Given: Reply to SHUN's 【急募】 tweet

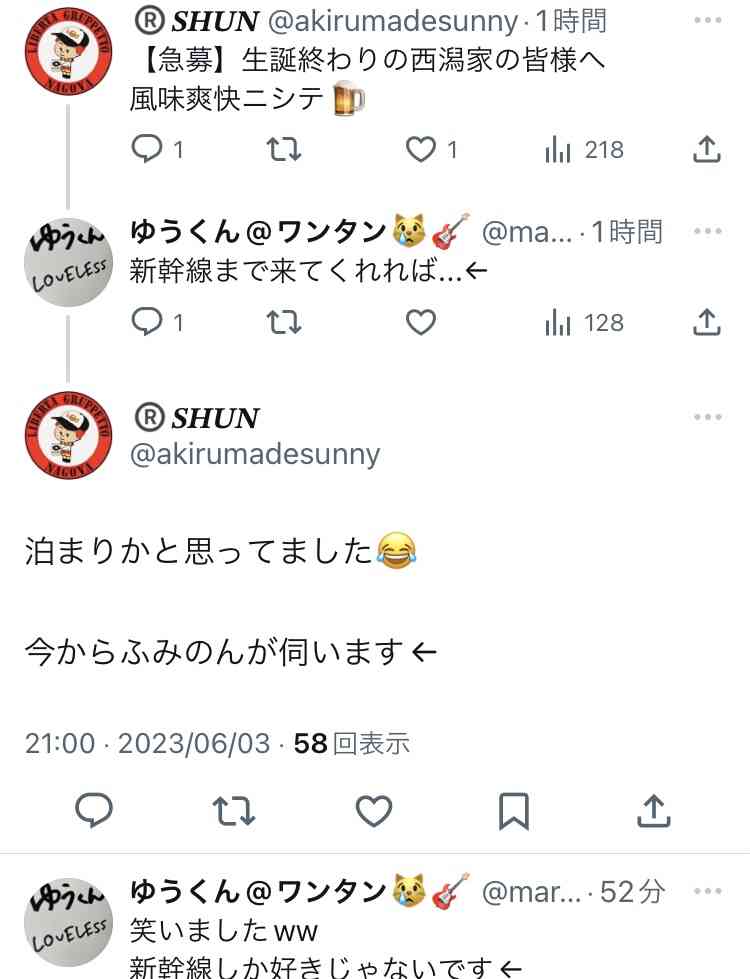Looking at the screenshot, I should pos(148,149).
